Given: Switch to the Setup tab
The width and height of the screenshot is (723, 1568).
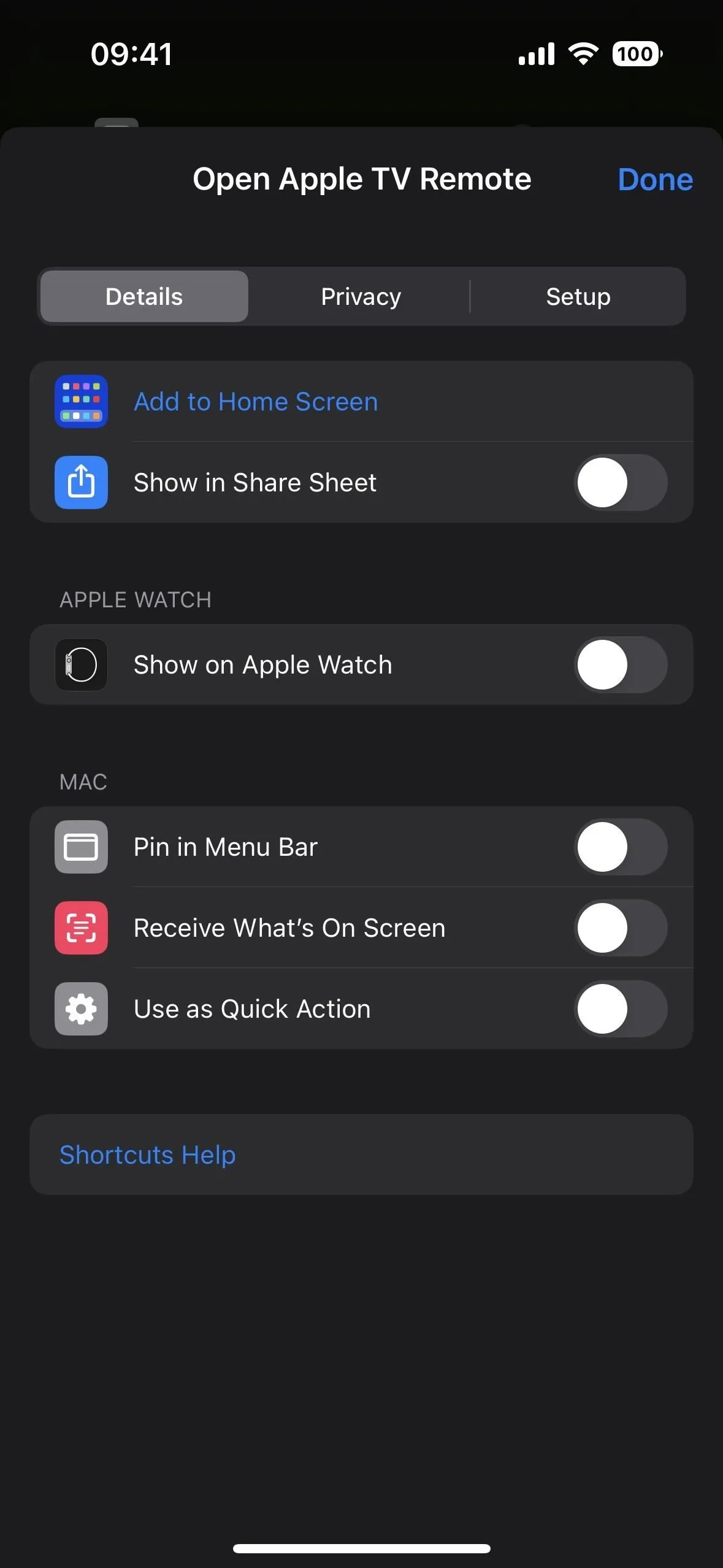Looking at the screenshot, I should coord(578,296).
